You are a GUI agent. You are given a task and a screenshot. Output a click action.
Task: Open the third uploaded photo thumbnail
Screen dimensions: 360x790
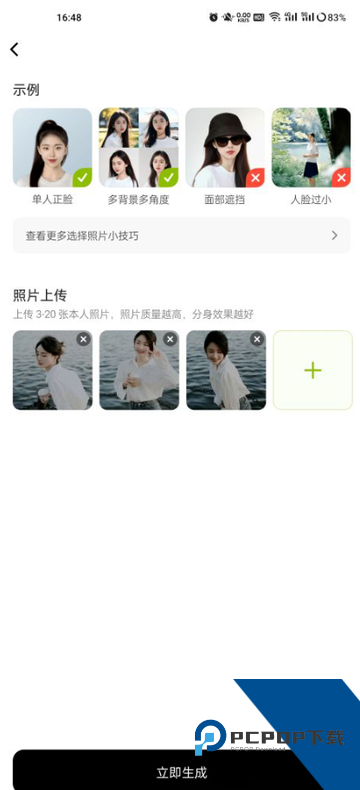[x=226, y=370]
